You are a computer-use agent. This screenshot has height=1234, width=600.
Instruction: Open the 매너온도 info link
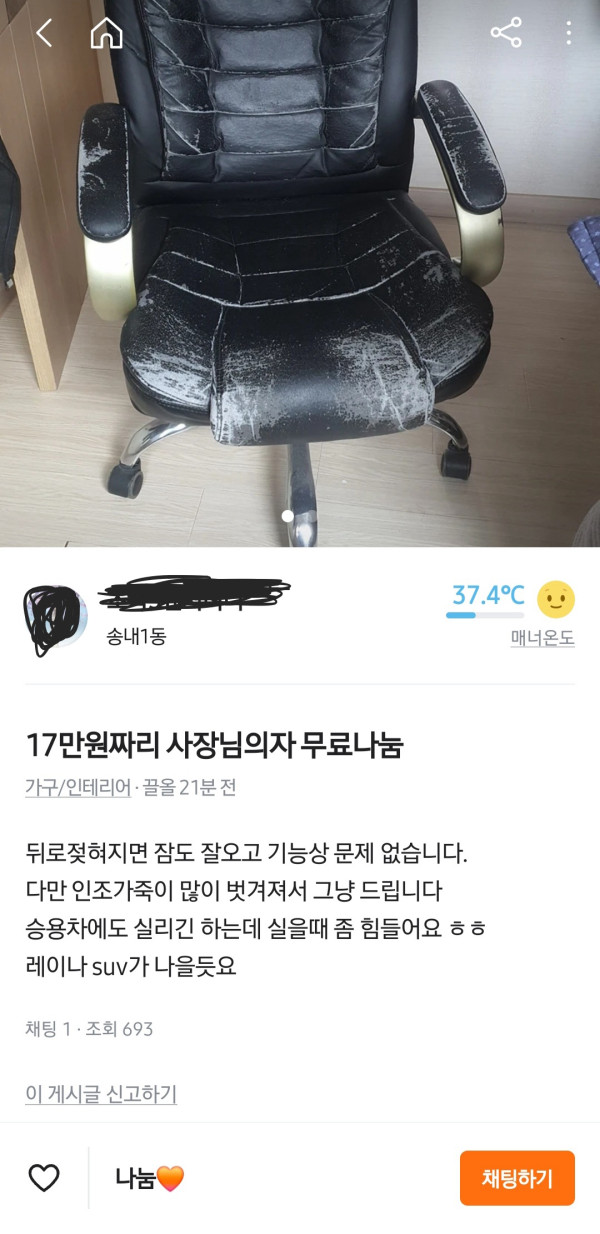542,638
